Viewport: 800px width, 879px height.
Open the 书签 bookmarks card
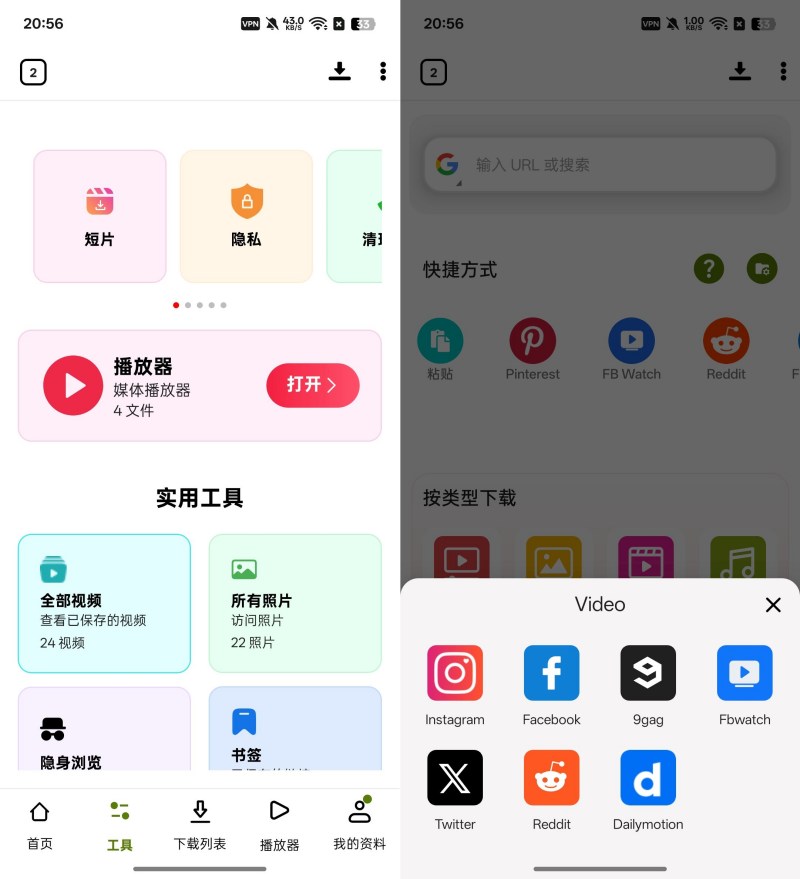(295, 735)
